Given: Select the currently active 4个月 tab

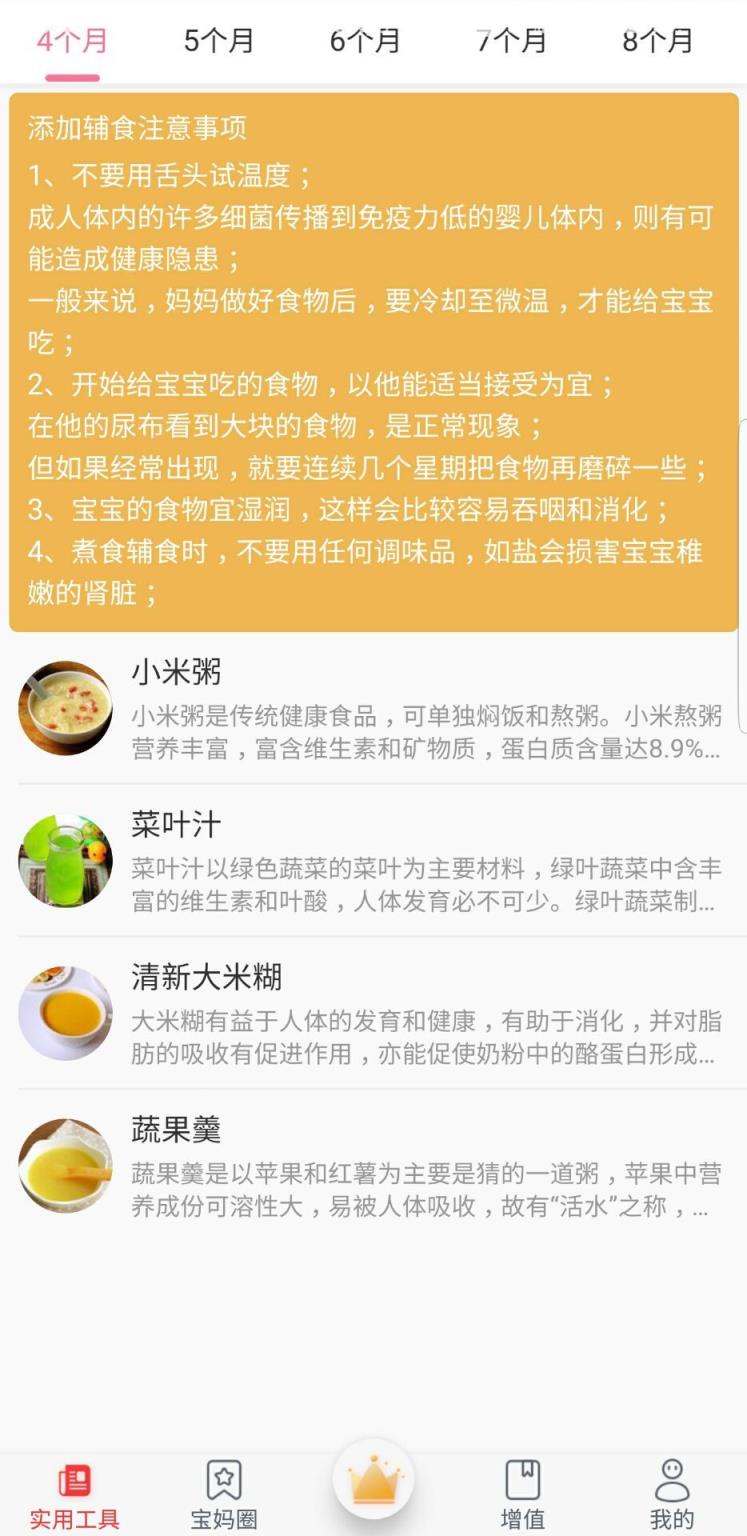Looking at the screenshot, I should pyautogui.click(x=71, y=42).
